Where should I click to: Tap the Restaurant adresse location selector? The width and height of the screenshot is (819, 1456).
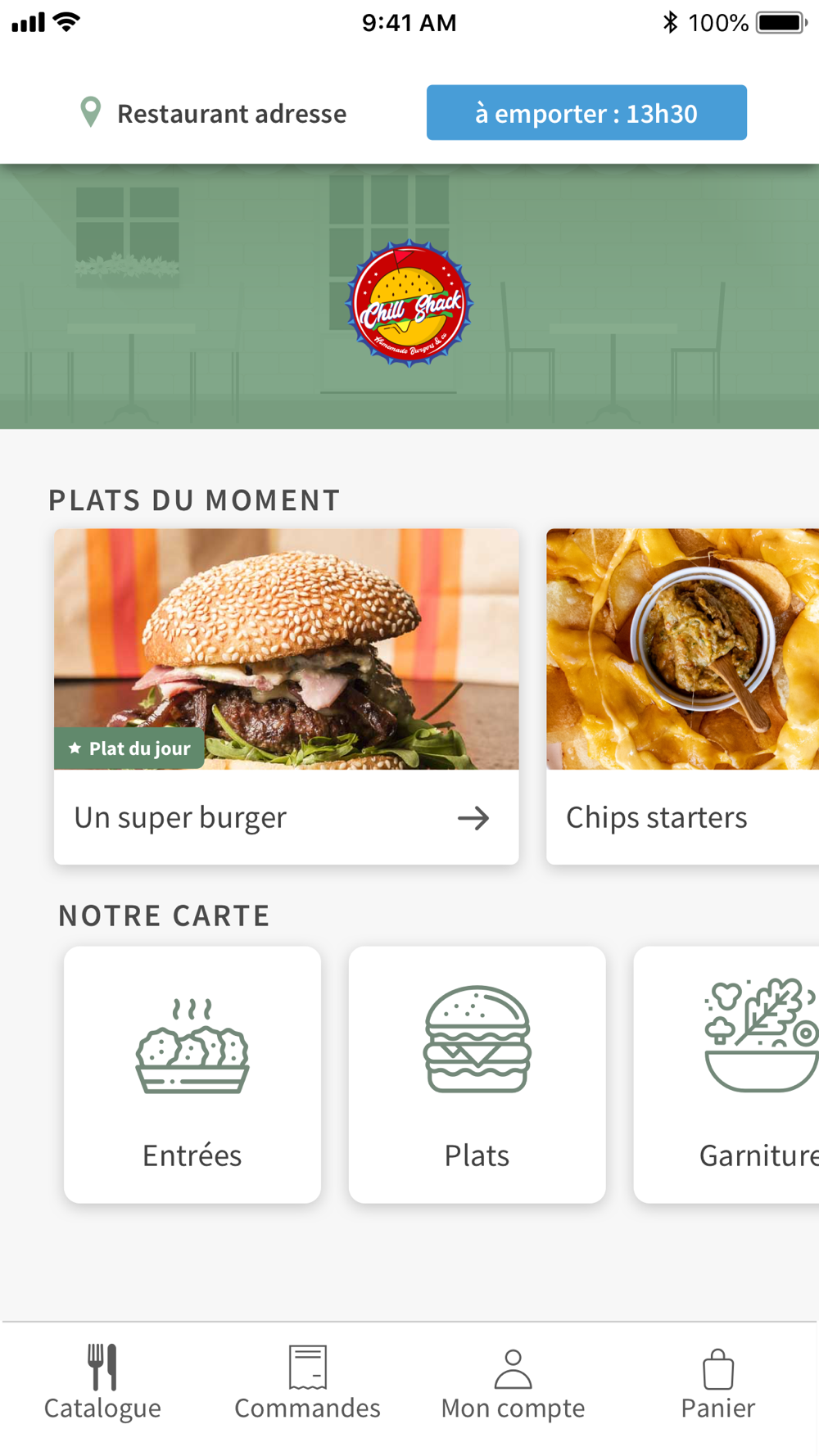(x=213, y=113)
